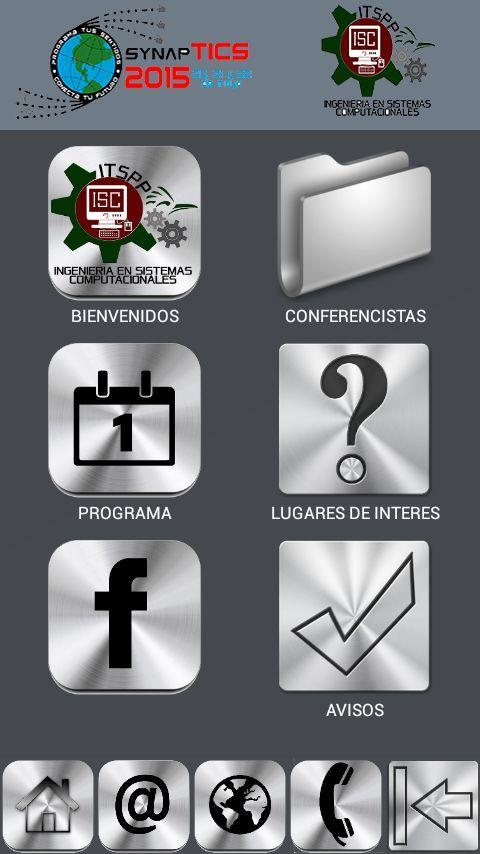Open the Avisos checkmark tile
The height and width of the screenshot is (854, 480).
pyautogui.click(x=354, y=615)
